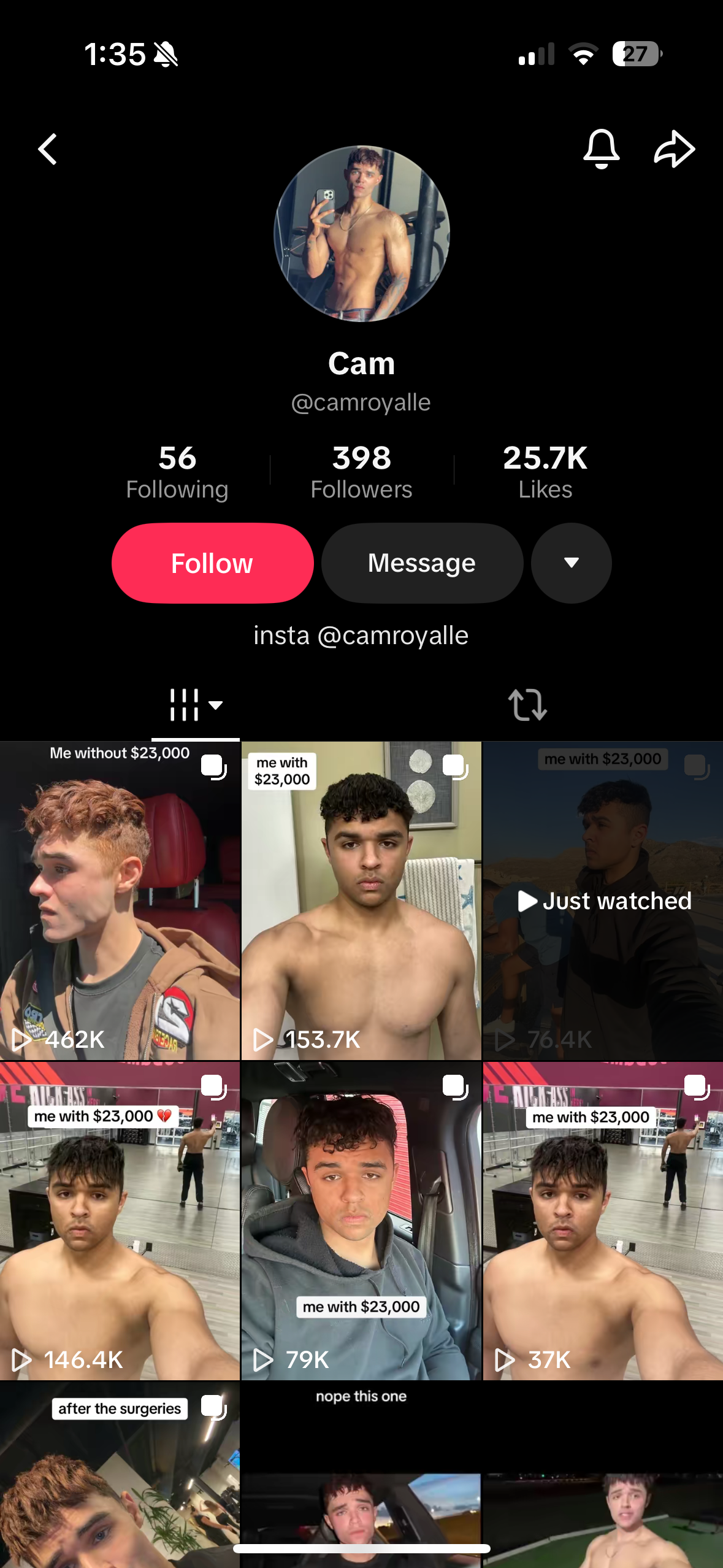Play the video with 153.7K views

tap(361, 901)
